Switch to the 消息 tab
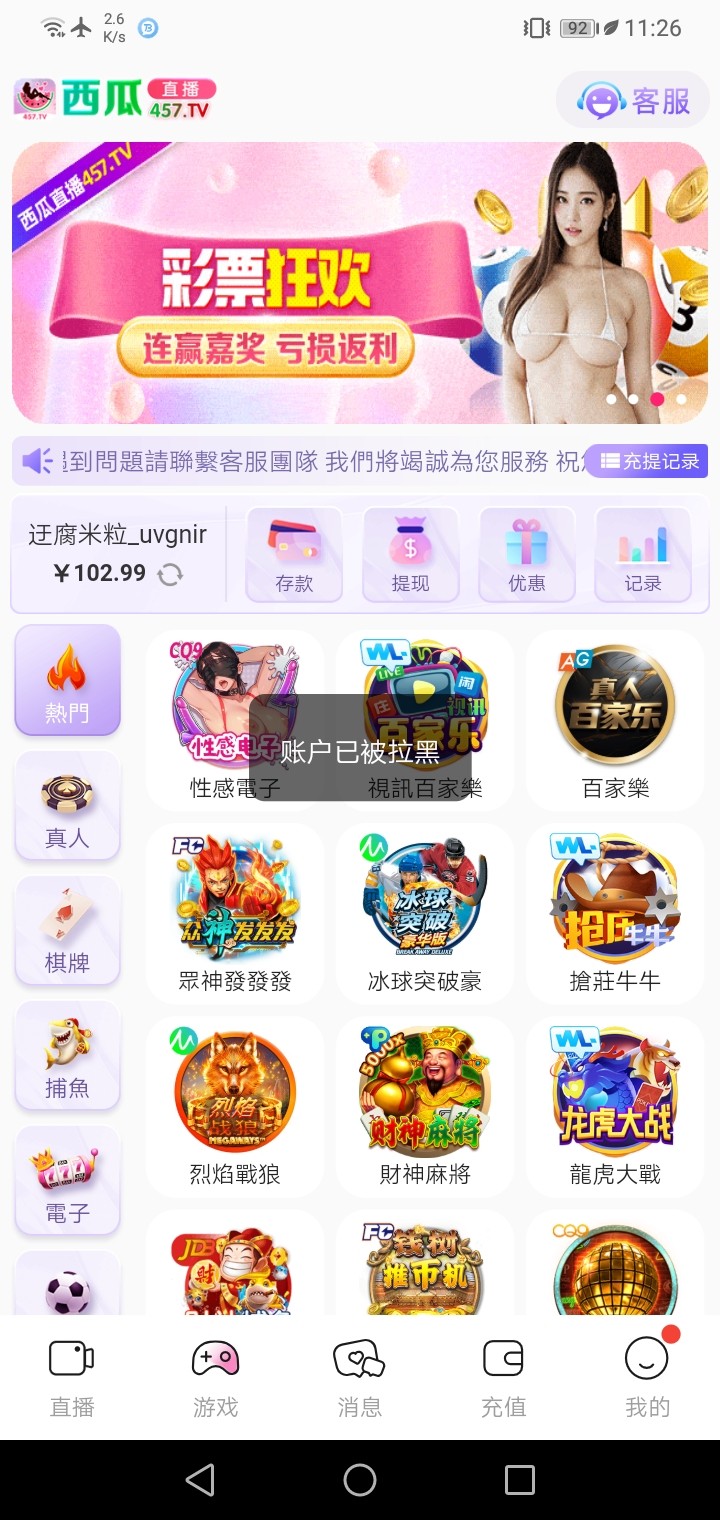The height and width of the screenshot is (1520, 720). tap(359, 1378)
